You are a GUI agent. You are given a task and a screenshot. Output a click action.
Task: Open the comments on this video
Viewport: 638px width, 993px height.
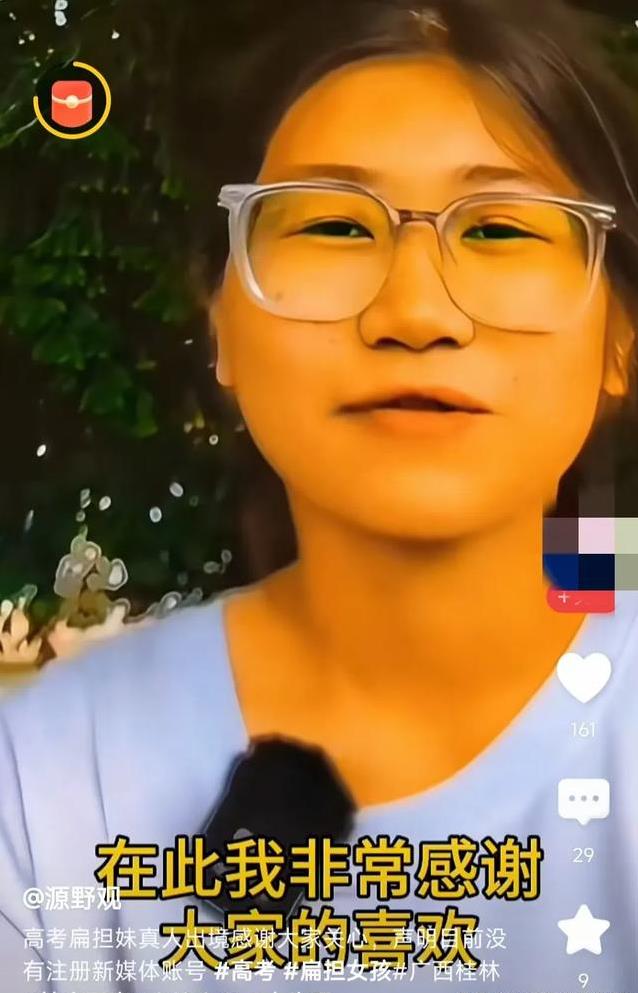coord(584,801)
